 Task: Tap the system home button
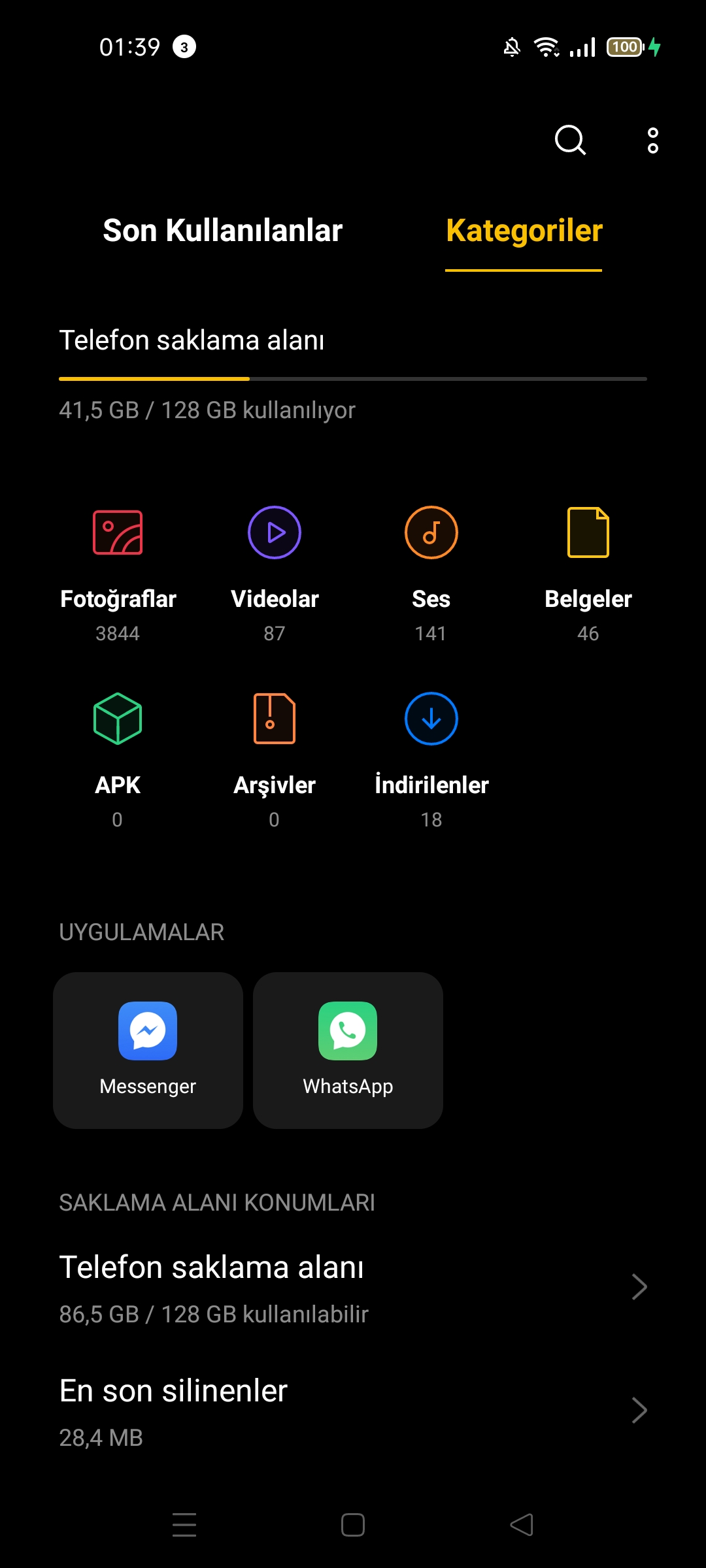353,1525
